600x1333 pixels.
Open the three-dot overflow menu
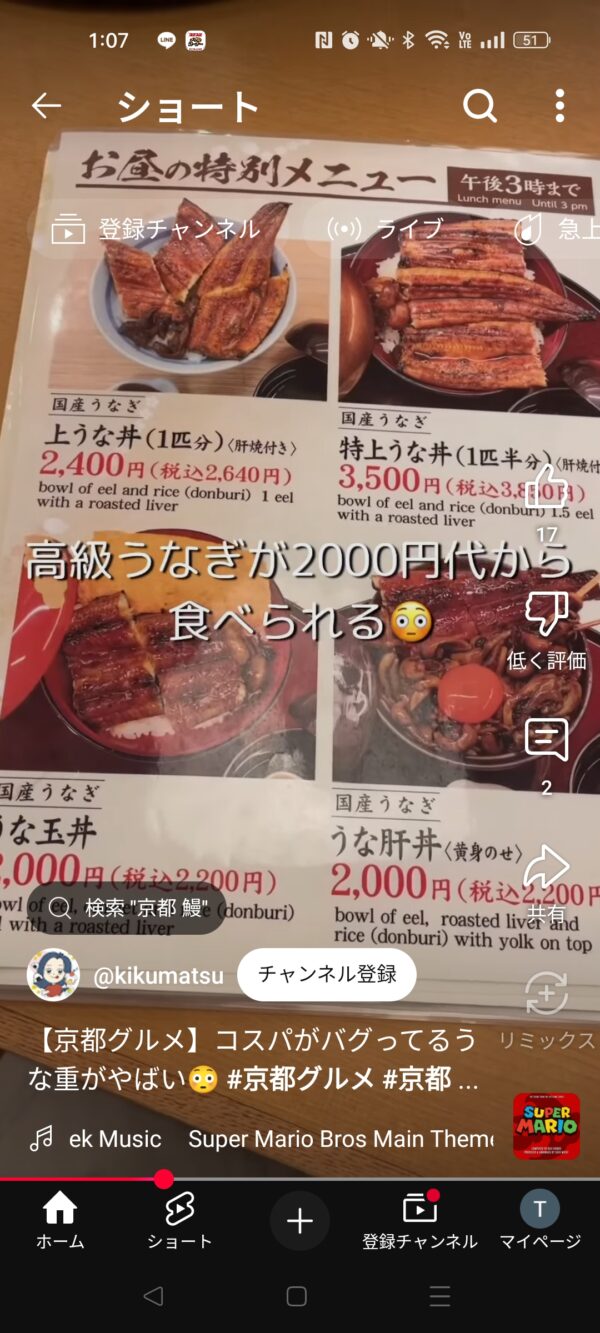coord(560,105)
